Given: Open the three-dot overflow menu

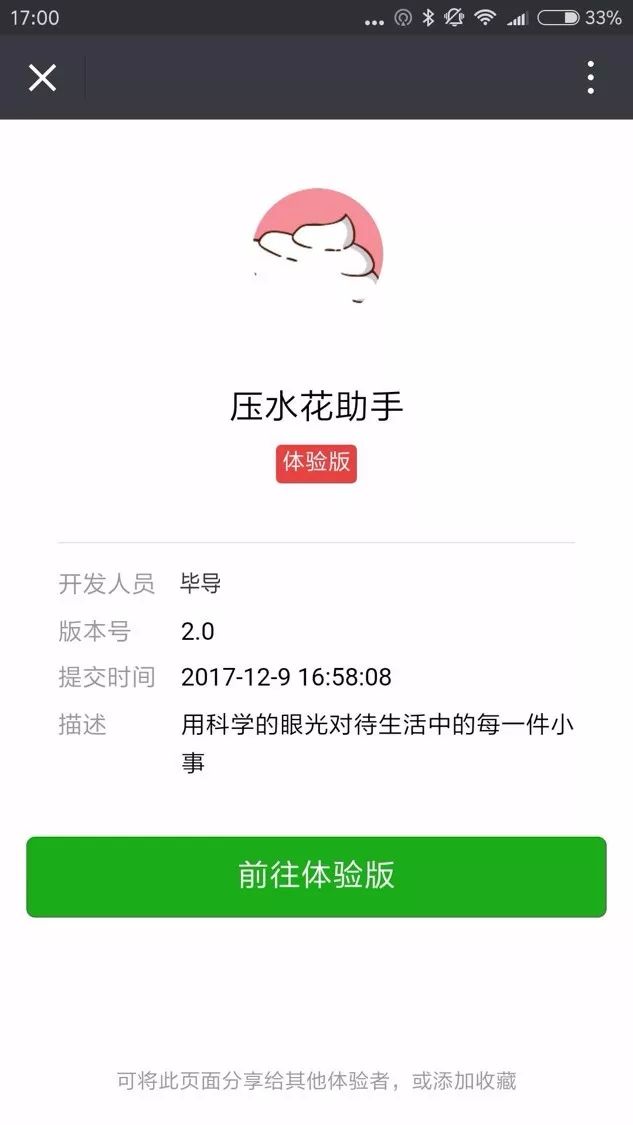Looking at the screenshot, I should click(591, 77).
